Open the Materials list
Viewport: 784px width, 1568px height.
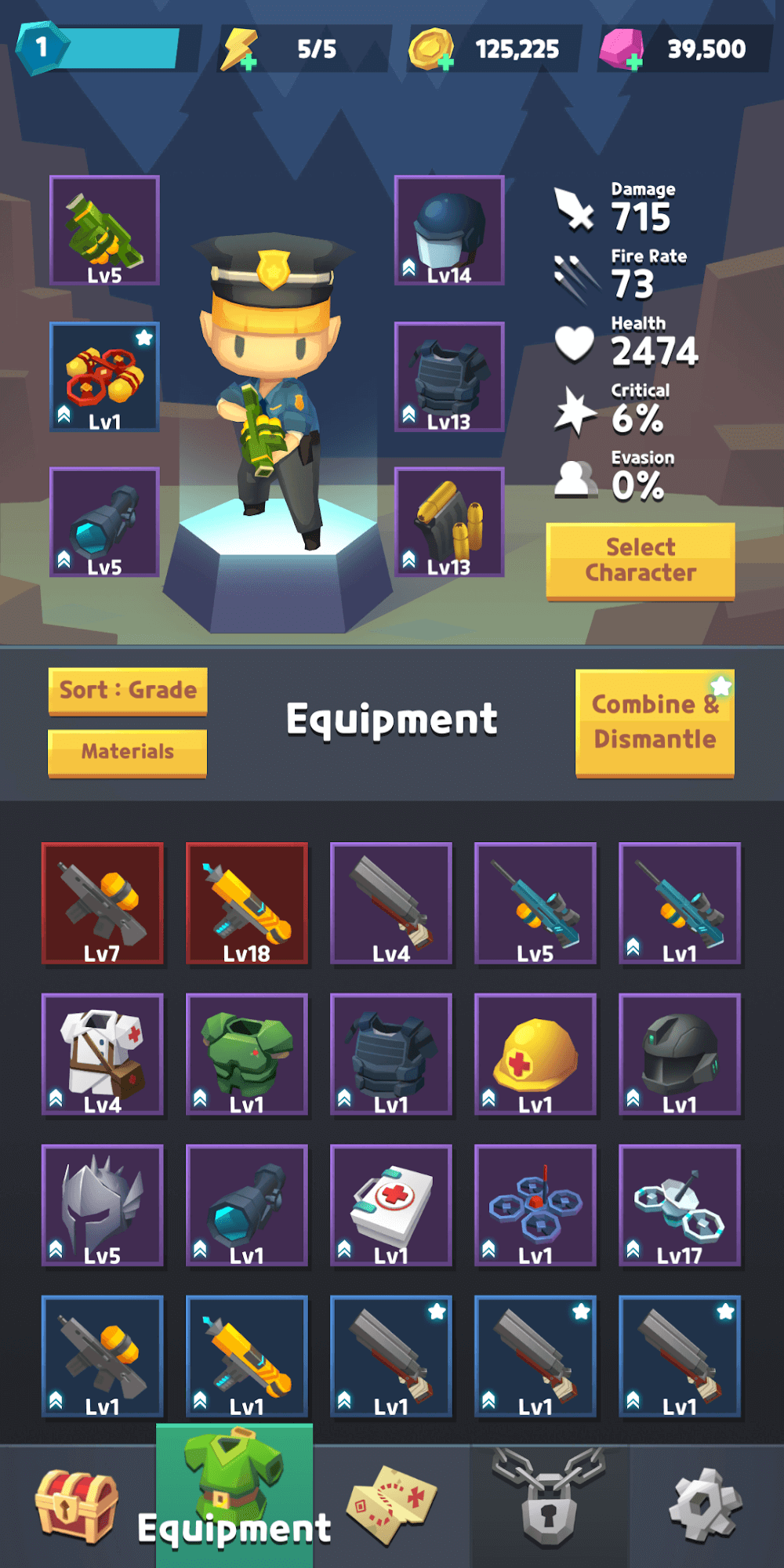tap(128, 752)
